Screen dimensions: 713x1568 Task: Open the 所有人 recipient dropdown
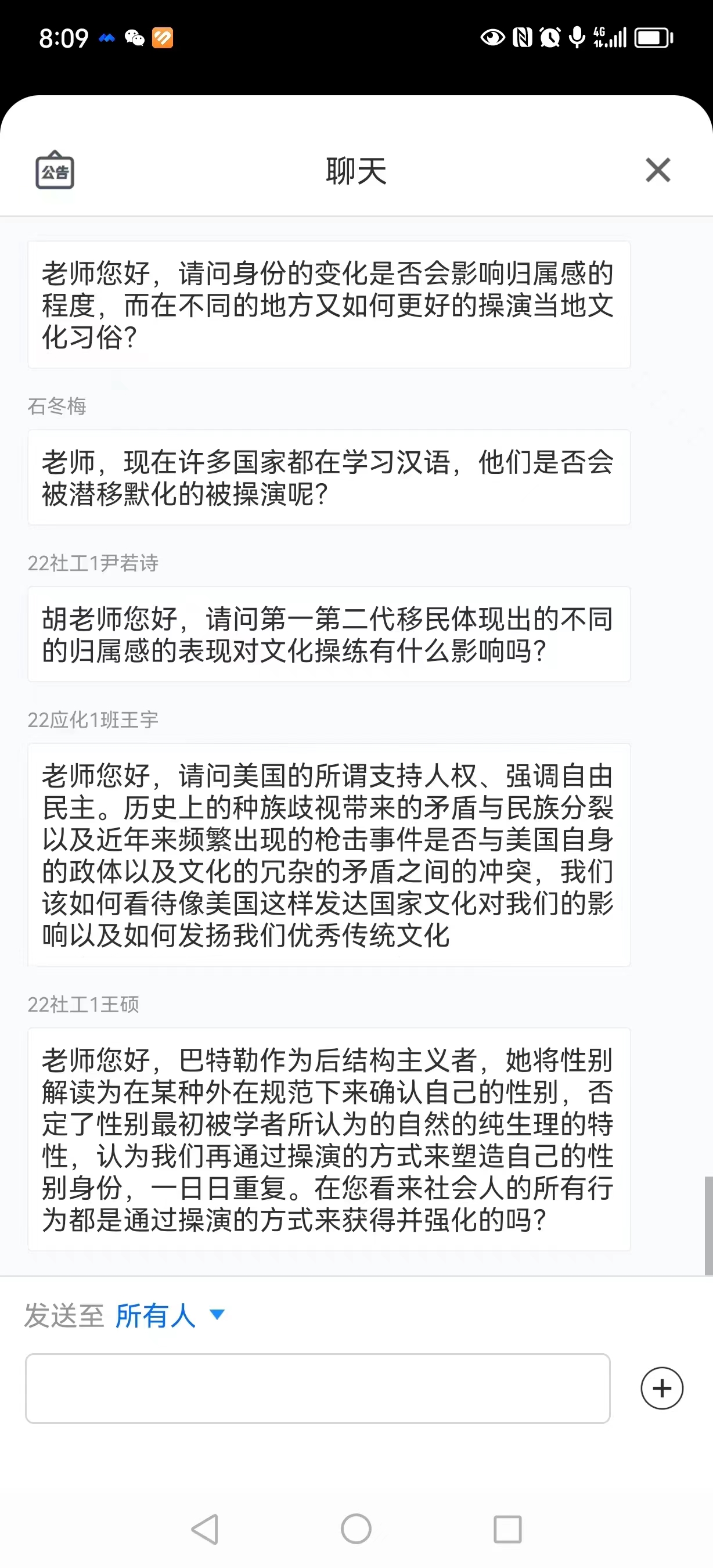pyautogui.click(x=170, y=1315)
